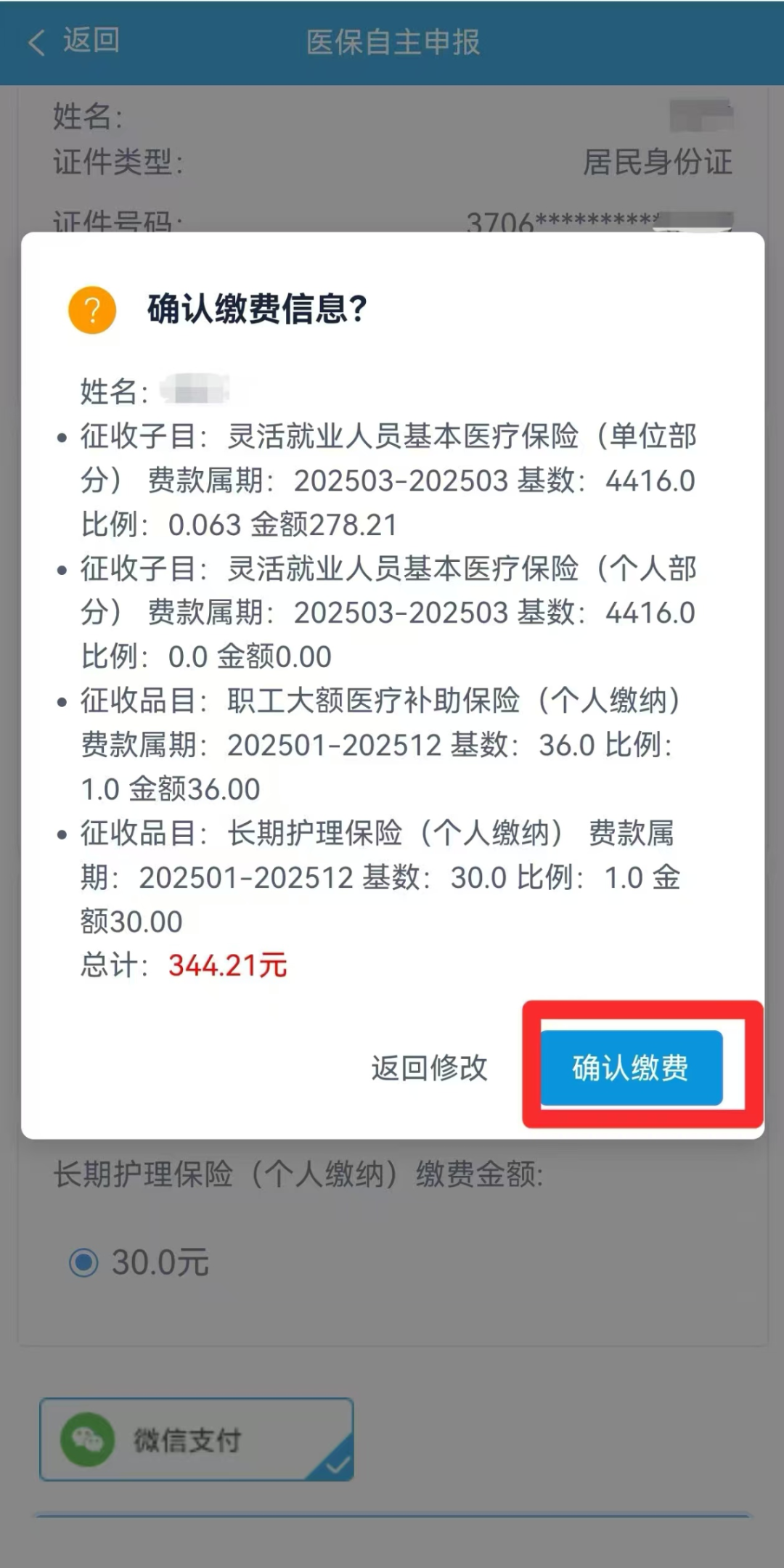
Task: Select the 30.0元 radio option
Action: tap(84, 1262)
